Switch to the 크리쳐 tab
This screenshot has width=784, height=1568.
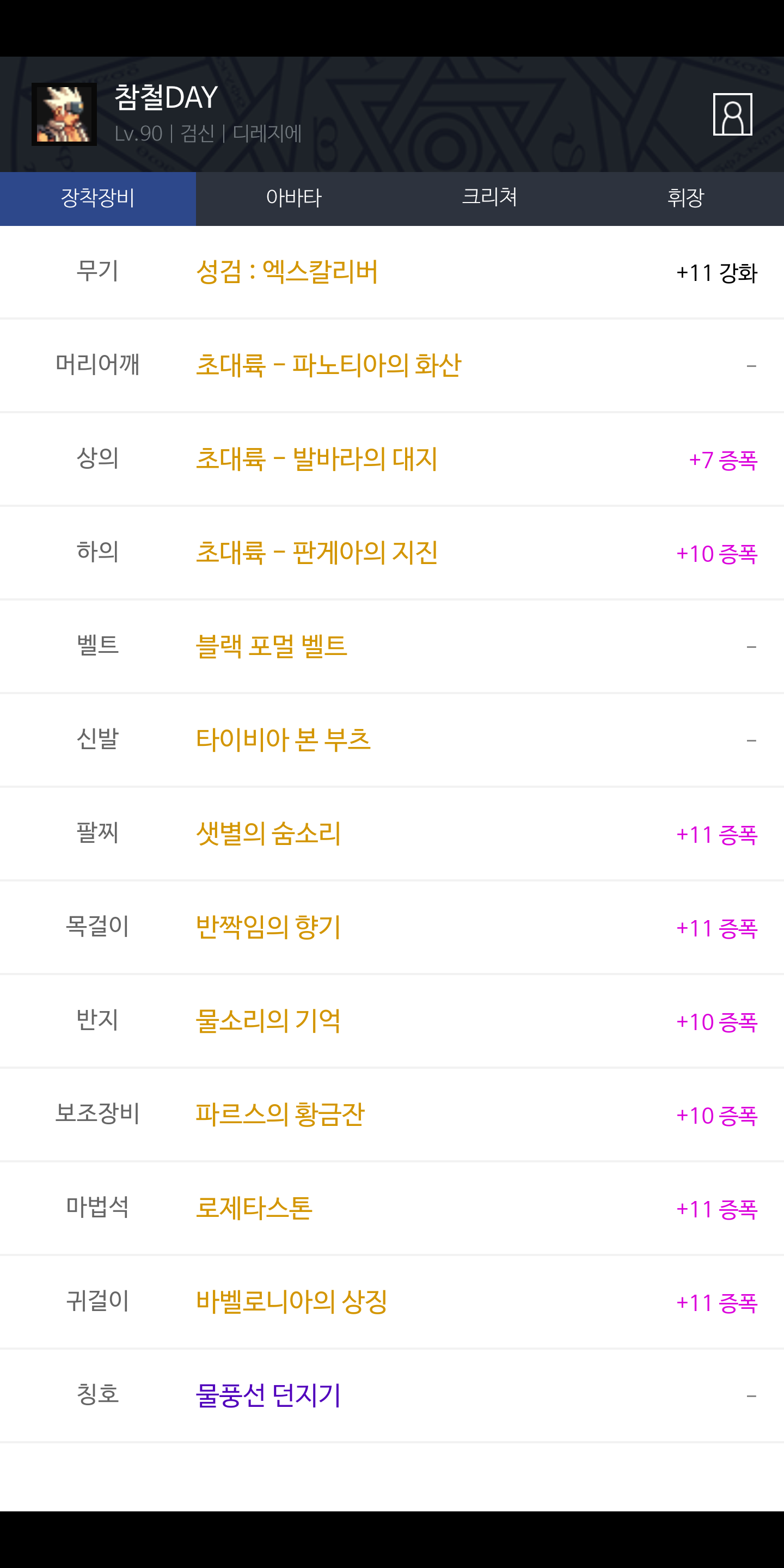489,198
